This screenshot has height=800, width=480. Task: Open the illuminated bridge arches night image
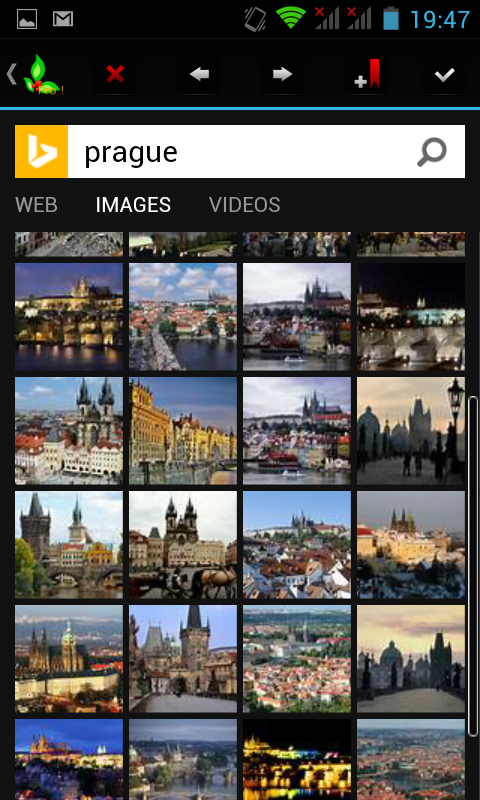click(411, 316)
